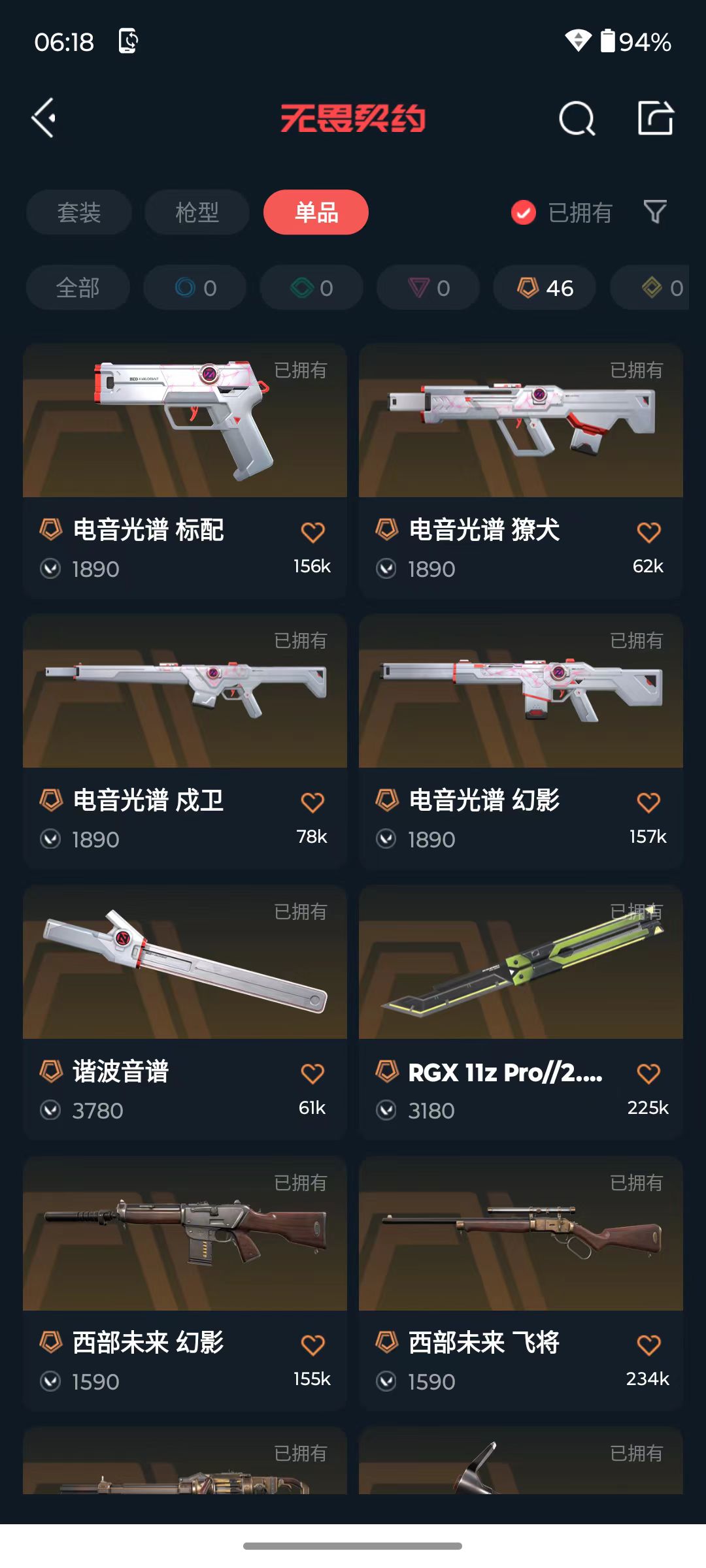Go back using the top-left arrow
706x1568 pixels.
point(44,118)
